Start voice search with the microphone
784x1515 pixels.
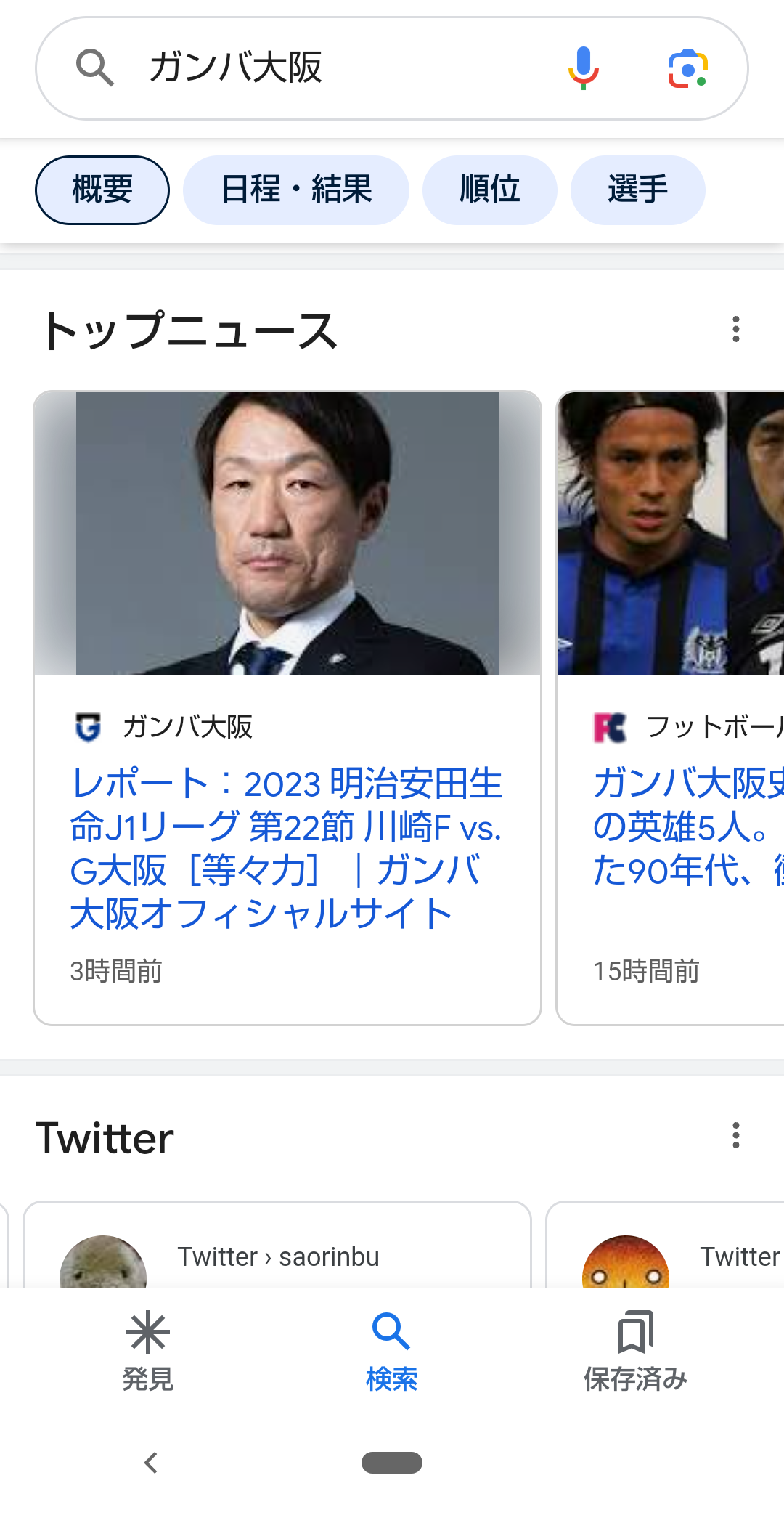pos(583,68)
